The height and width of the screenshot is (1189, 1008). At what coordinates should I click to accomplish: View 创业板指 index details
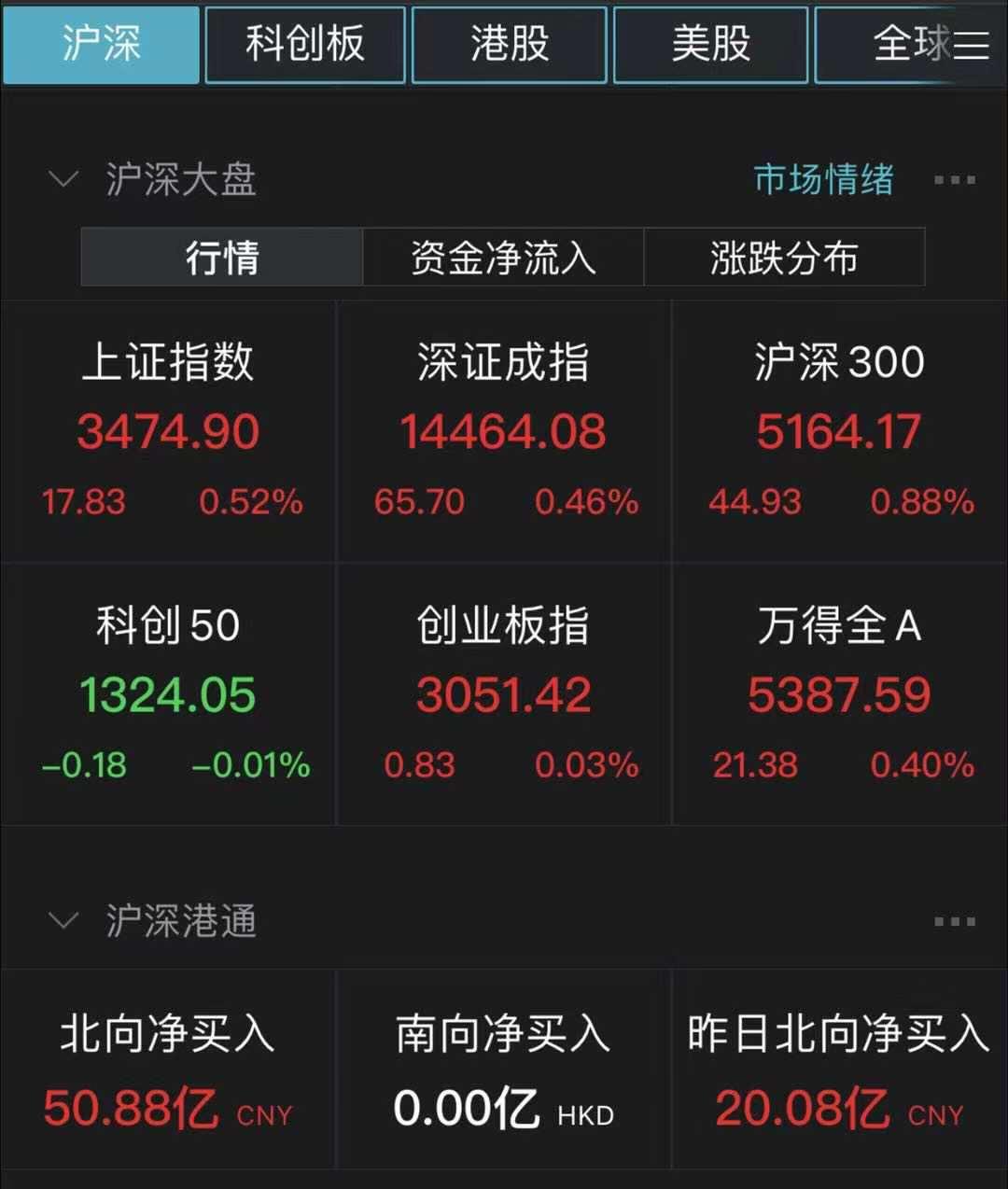[503, 694]
